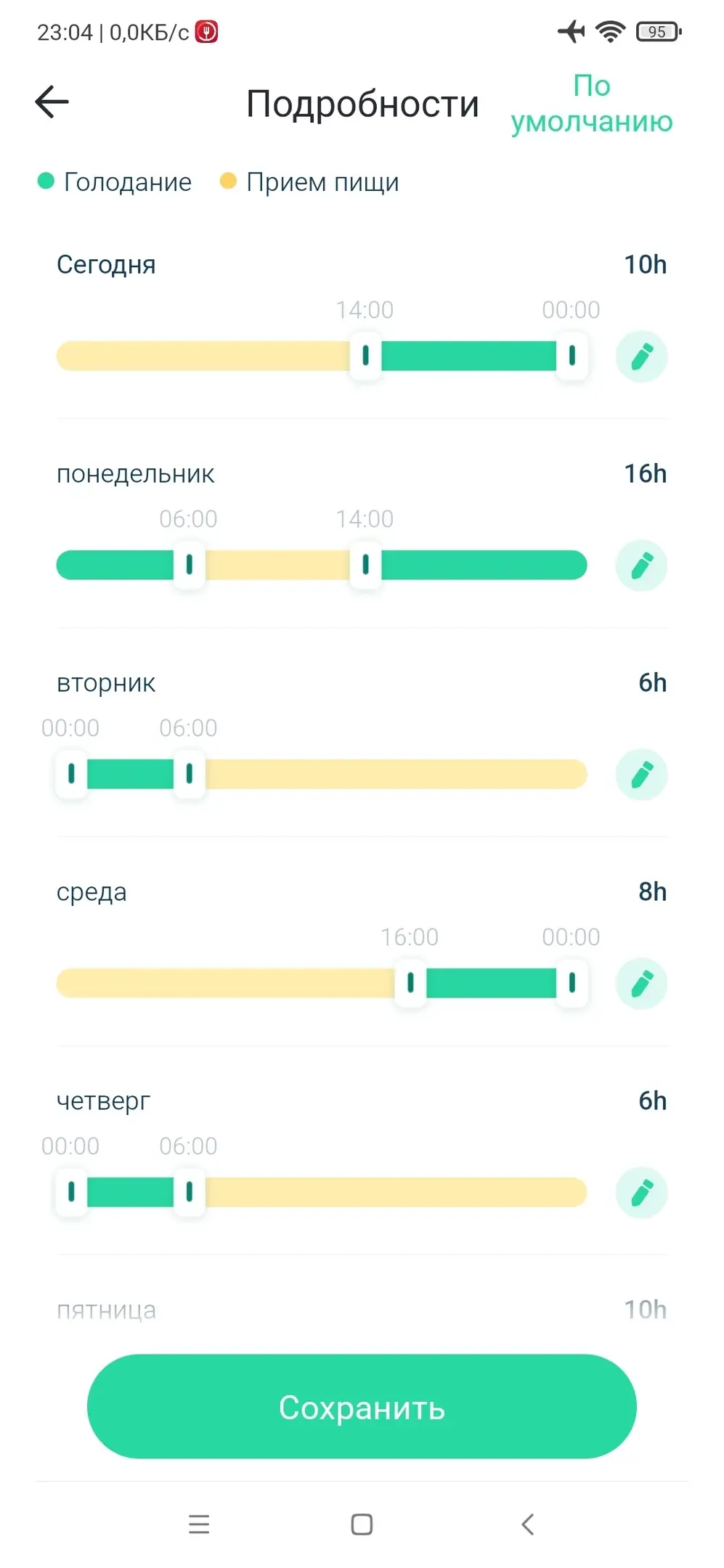Viewport: 724px width, 1568px height.
Task: Edit the понедельник fasting schedule
Action: 641,565
